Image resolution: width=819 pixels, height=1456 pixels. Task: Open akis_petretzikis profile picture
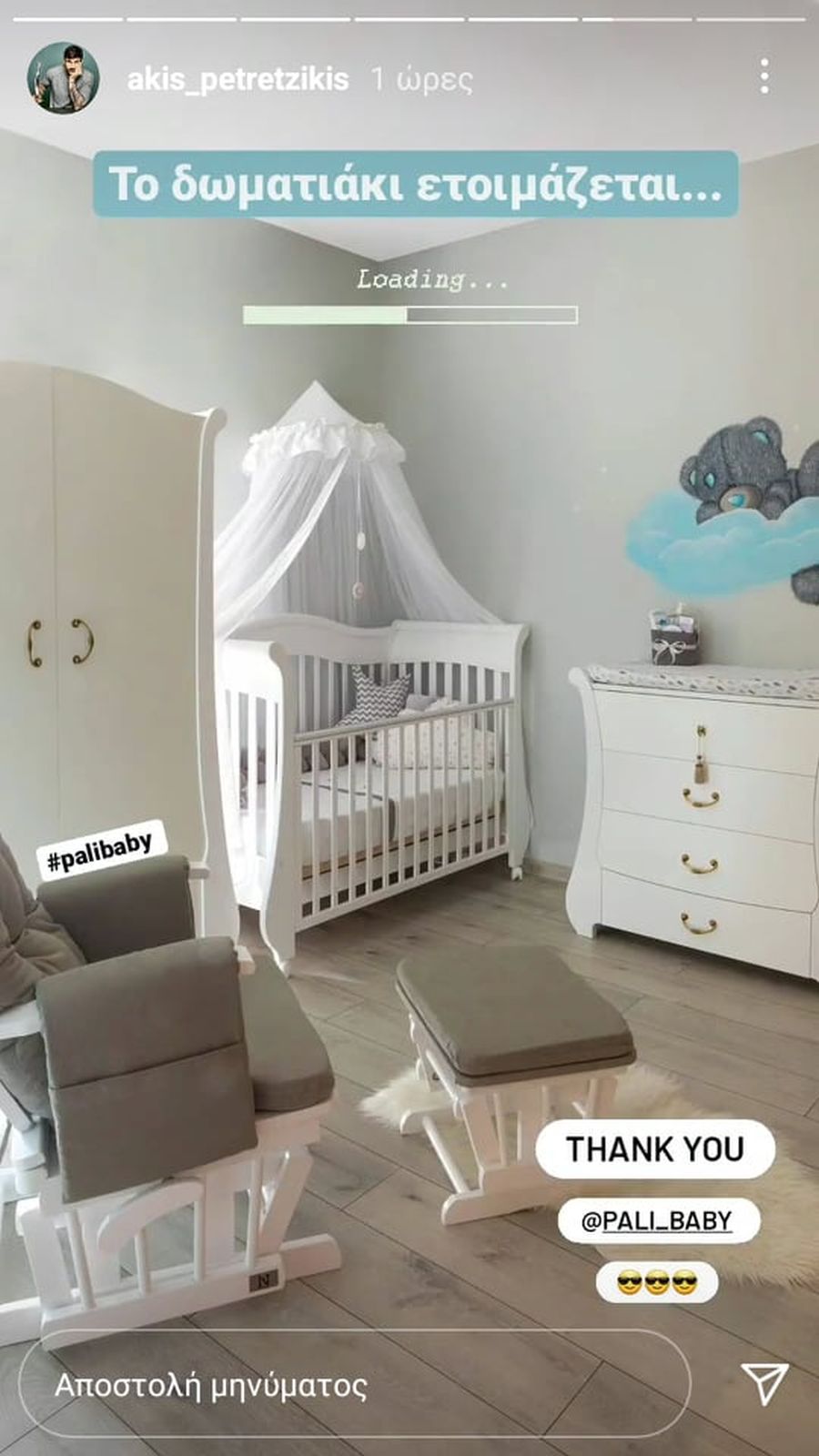coord(62,78)
